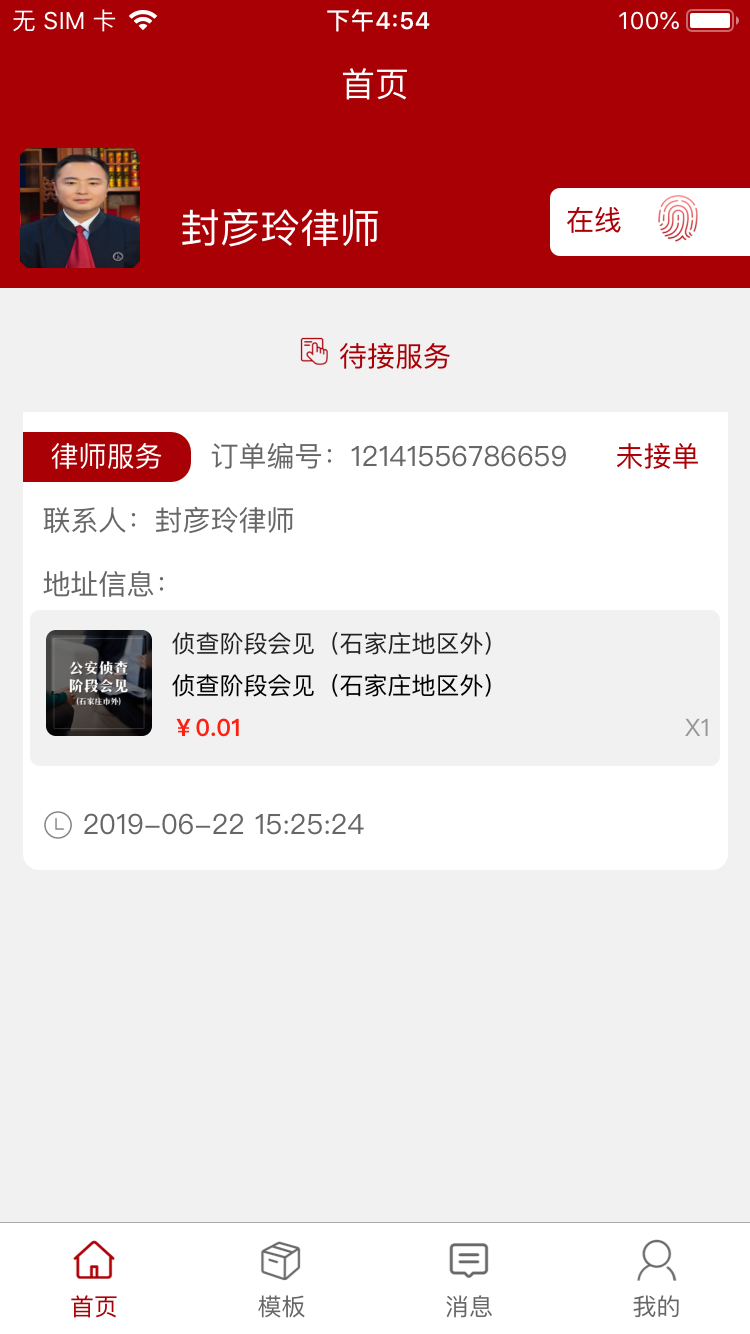Switch the order status from 未接单
This screenshot has height=1334, width=750.
point(657,456)
